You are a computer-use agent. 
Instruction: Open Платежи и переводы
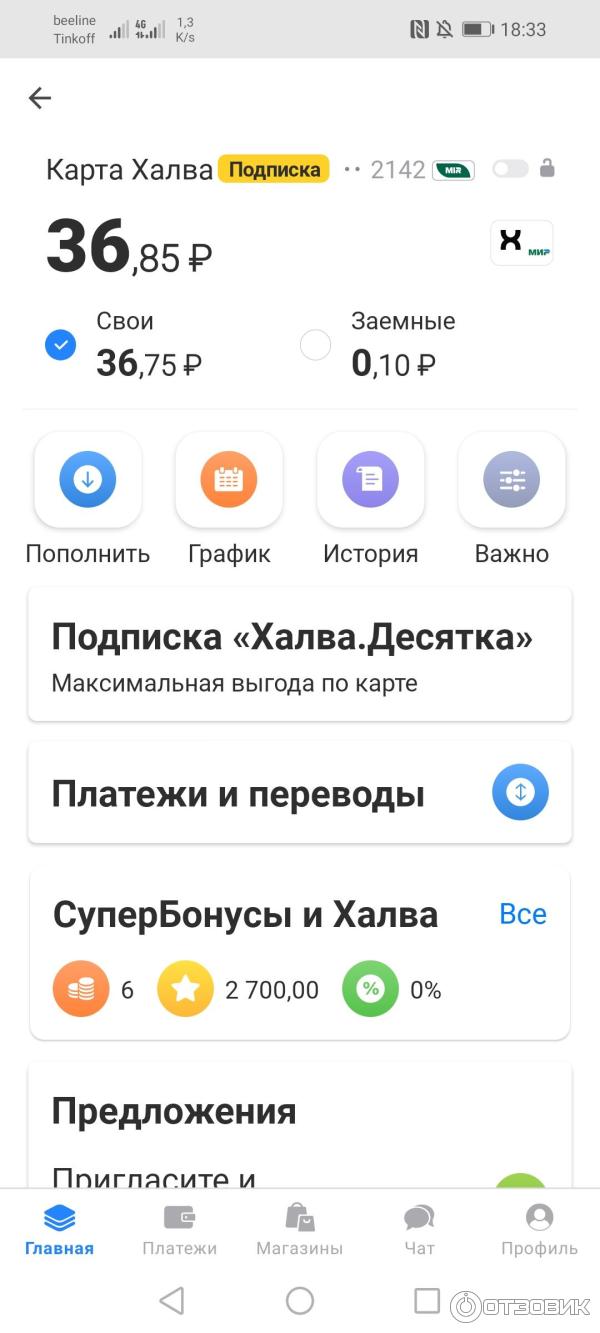(300, 794)
